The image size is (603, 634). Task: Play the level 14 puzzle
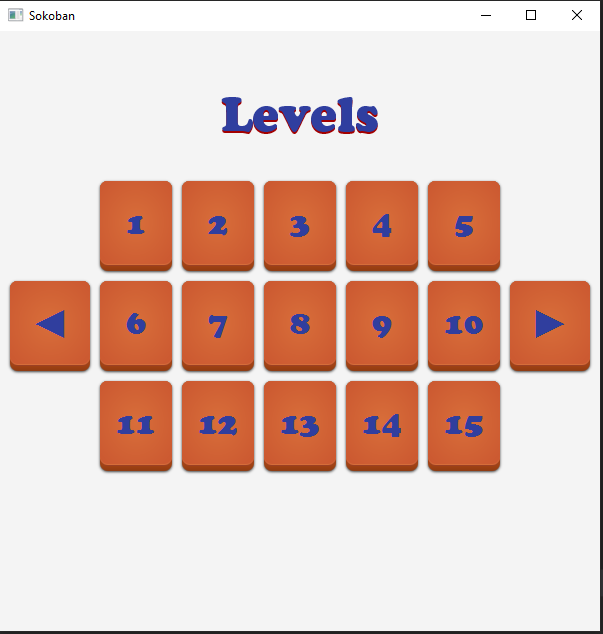[x=382, y=424]
